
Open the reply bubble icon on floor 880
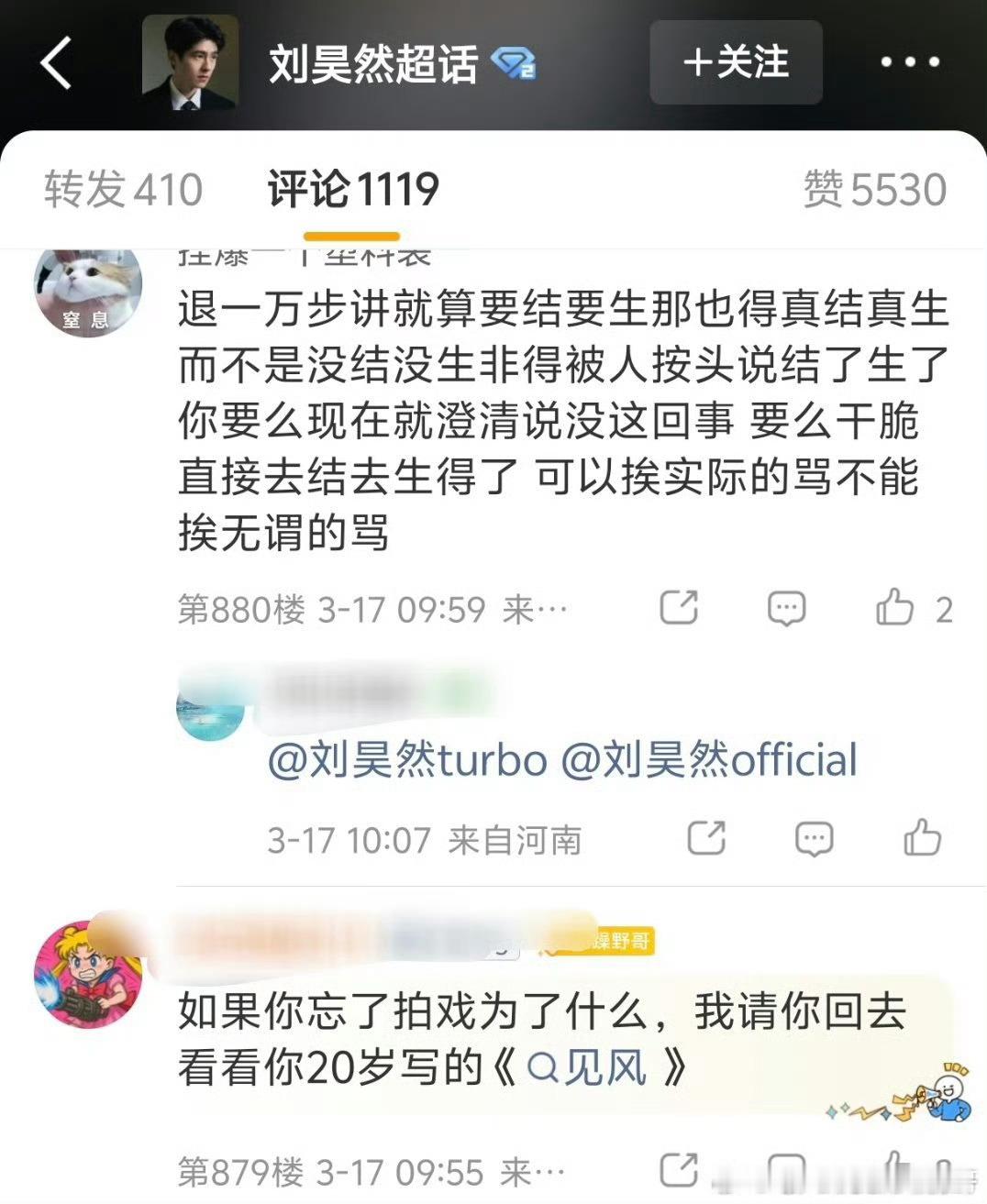coord(787,606)
